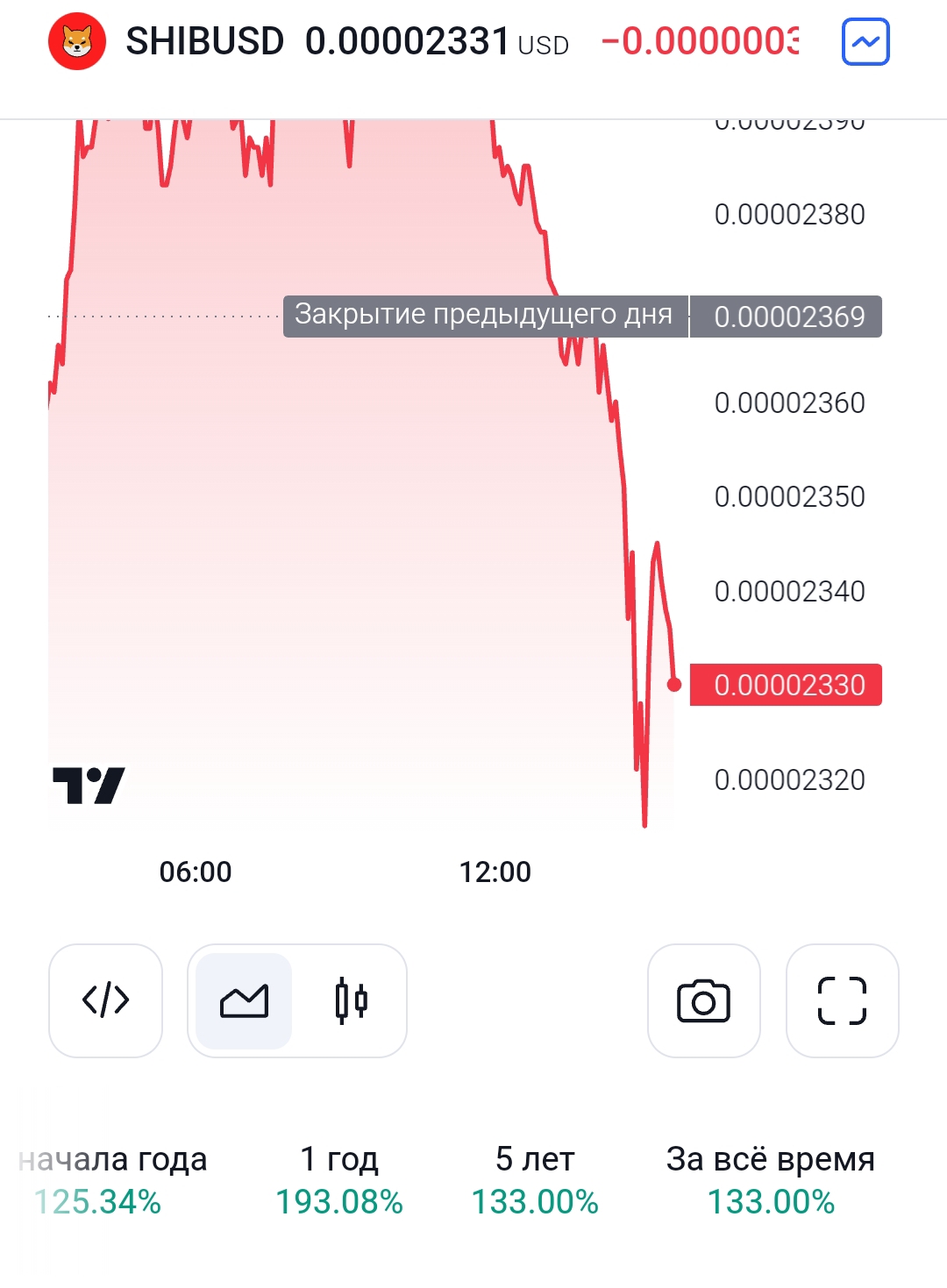Screen dimensions: 947x1288
Task: Open the embed code button
Action: [x=105, y=1000]
